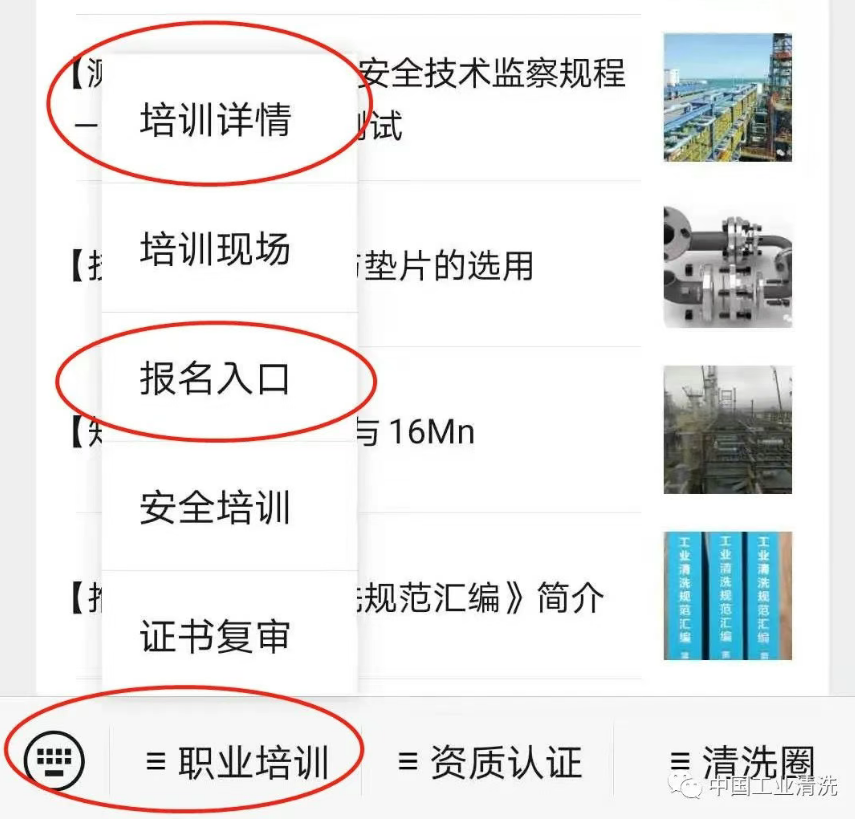Switch to keyboard input mode icon
This screenshot has height=819, width=855.
coord(55,762)
